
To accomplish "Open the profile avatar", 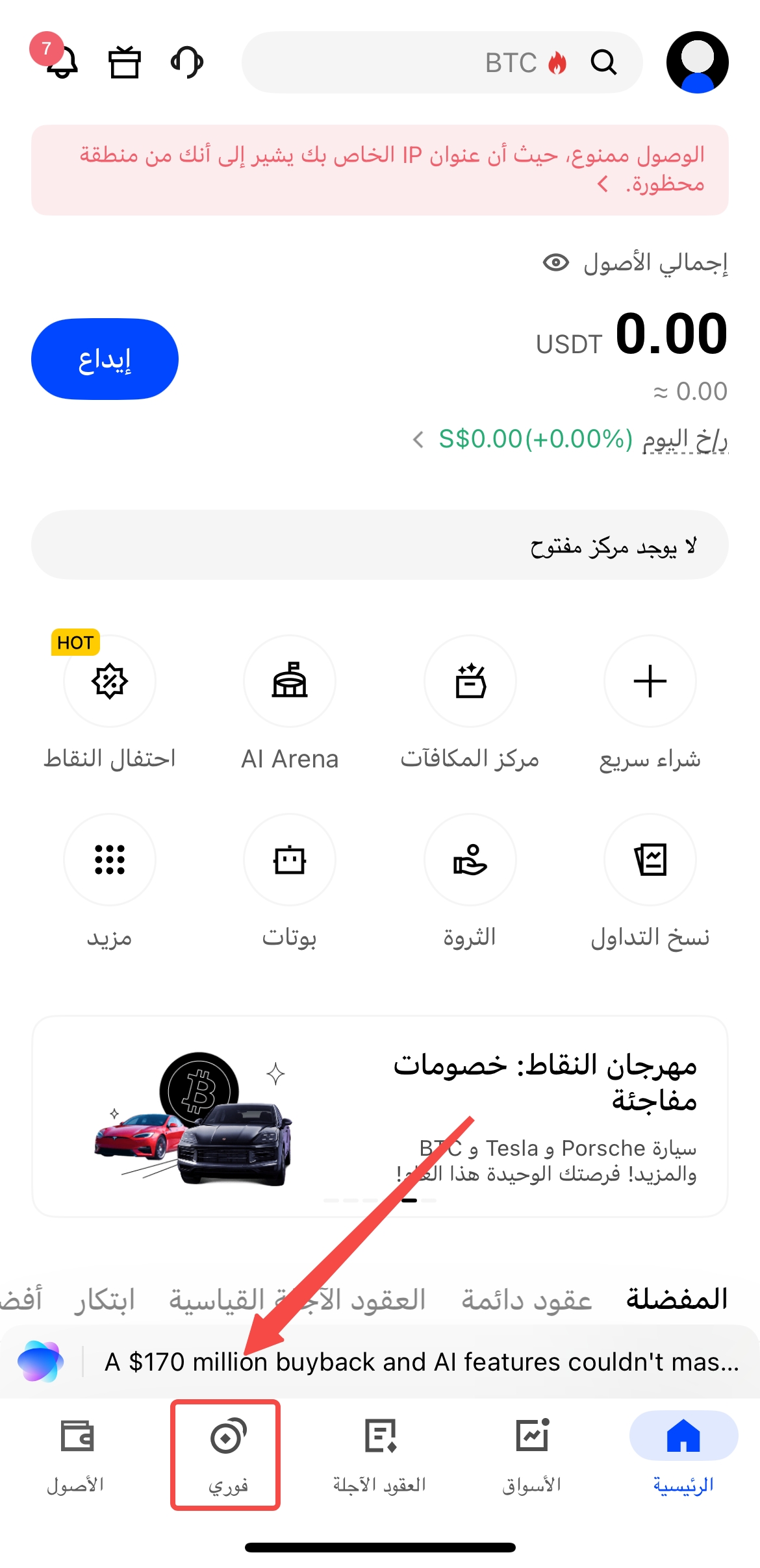I will 697,62.
